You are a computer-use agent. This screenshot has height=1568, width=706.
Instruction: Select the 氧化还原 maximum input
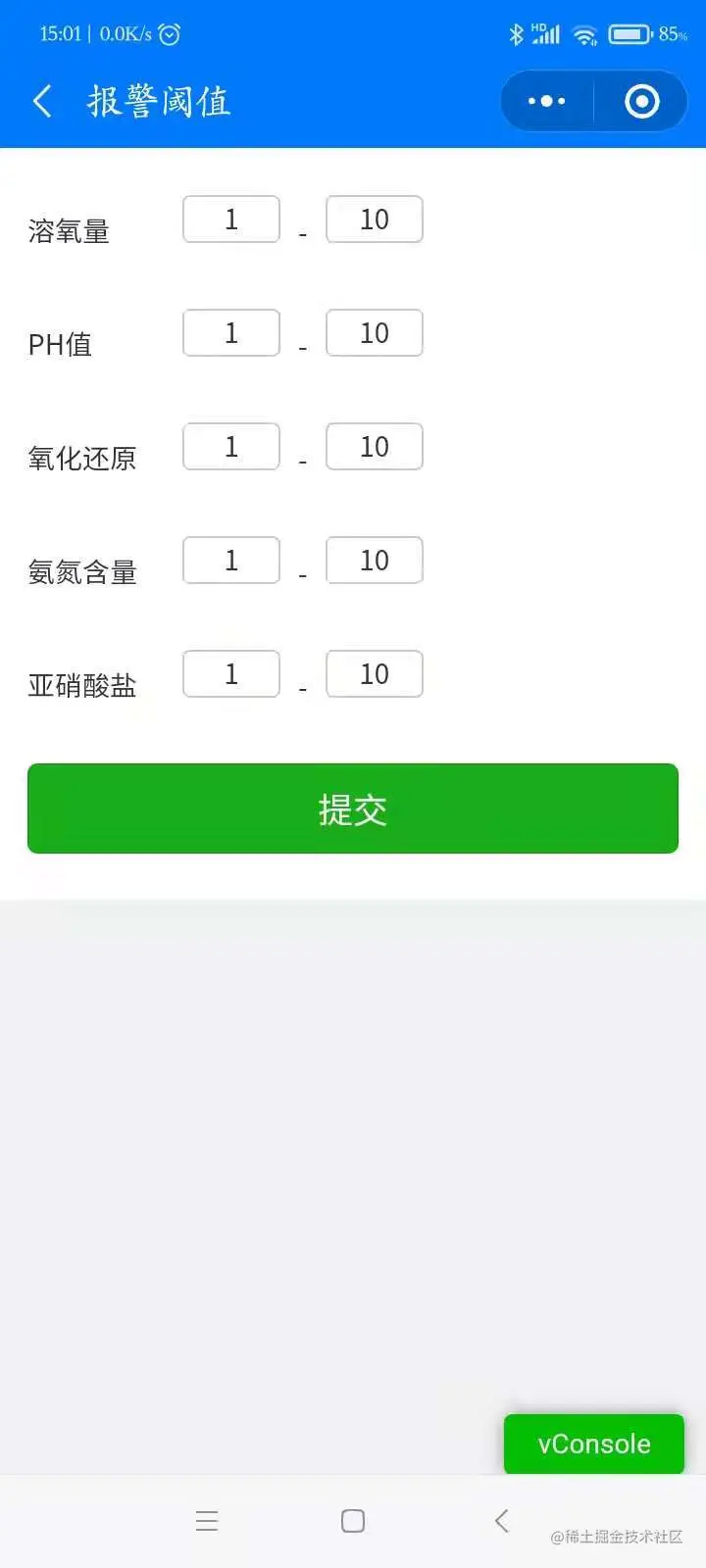tap(374, 447)
